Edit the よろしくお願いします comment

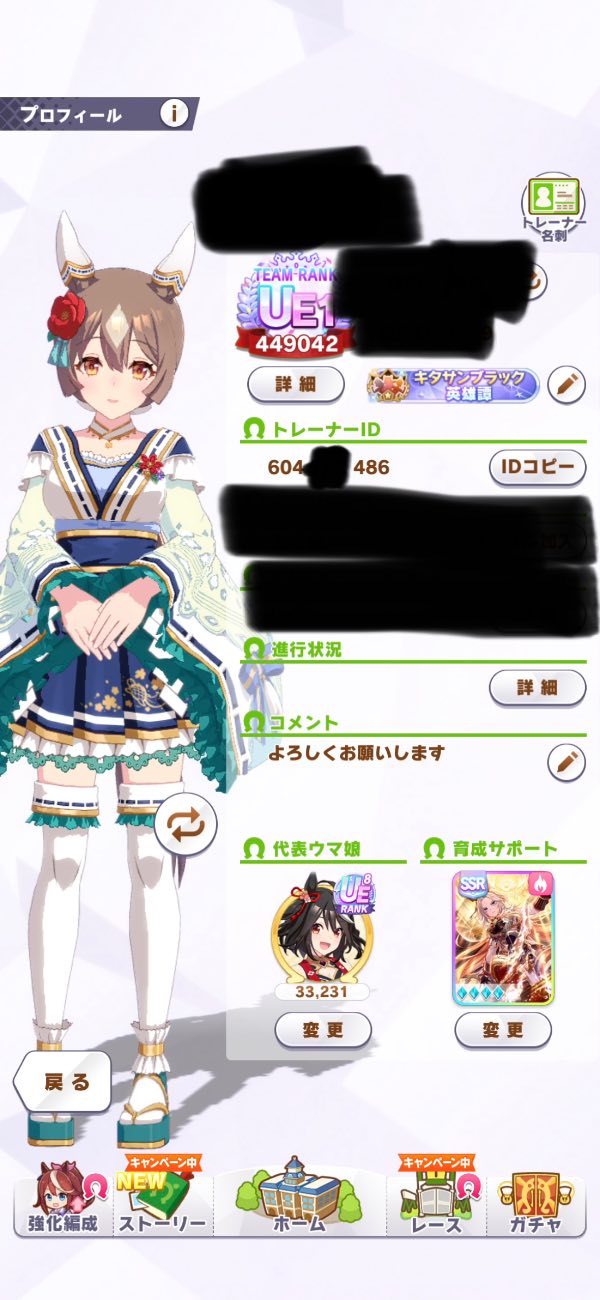click(x=566, y=762)
